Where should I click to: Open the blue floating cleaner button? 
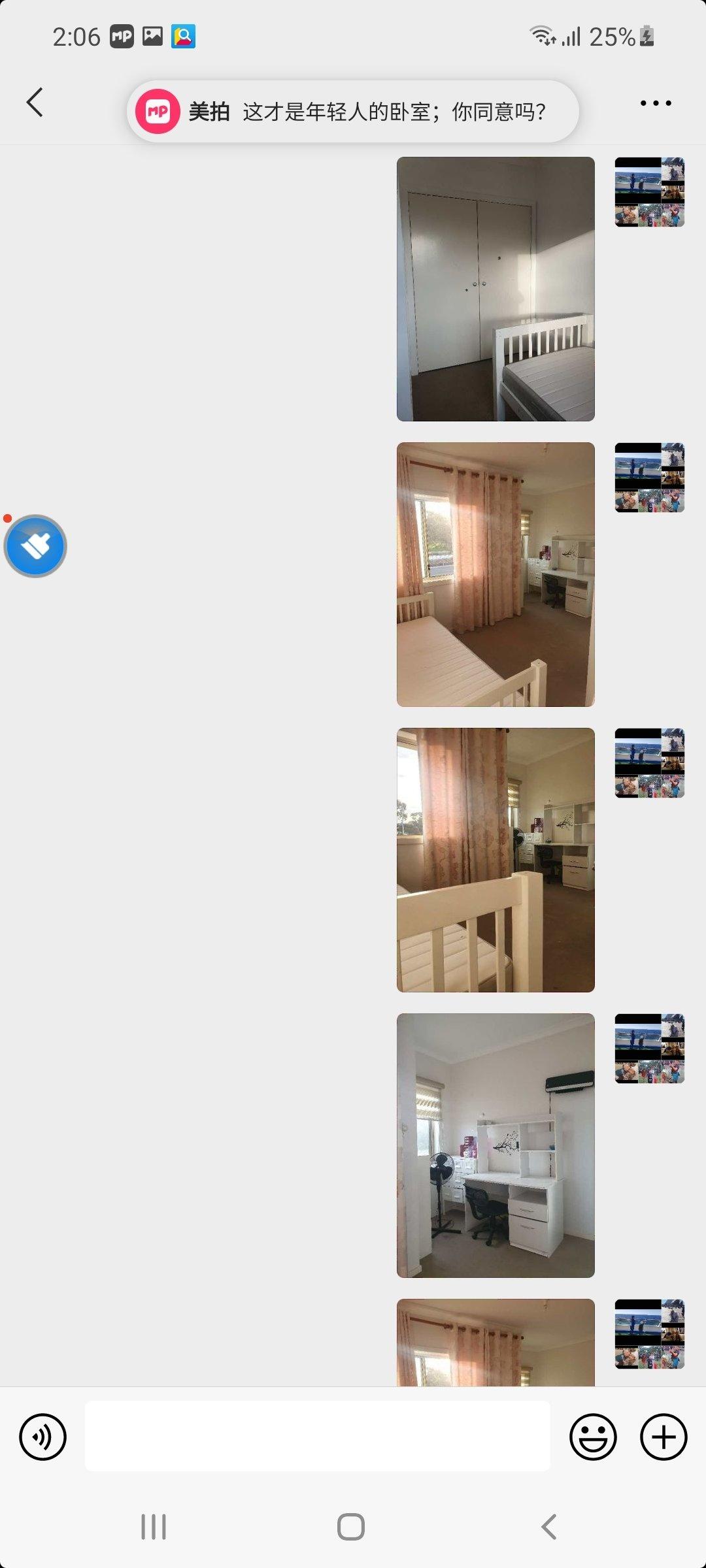pos(35,546)
